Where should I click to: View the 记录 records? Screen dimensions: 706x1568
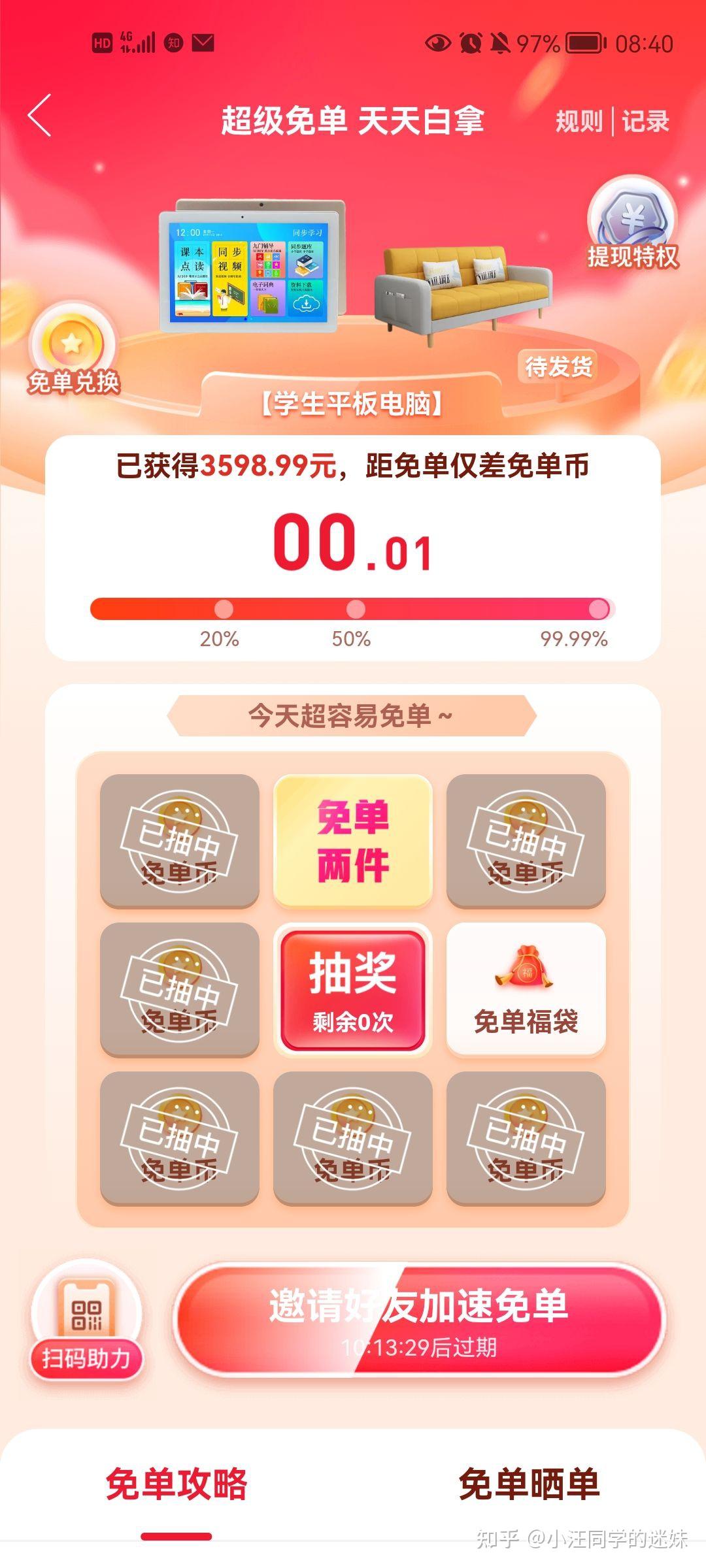645,122
